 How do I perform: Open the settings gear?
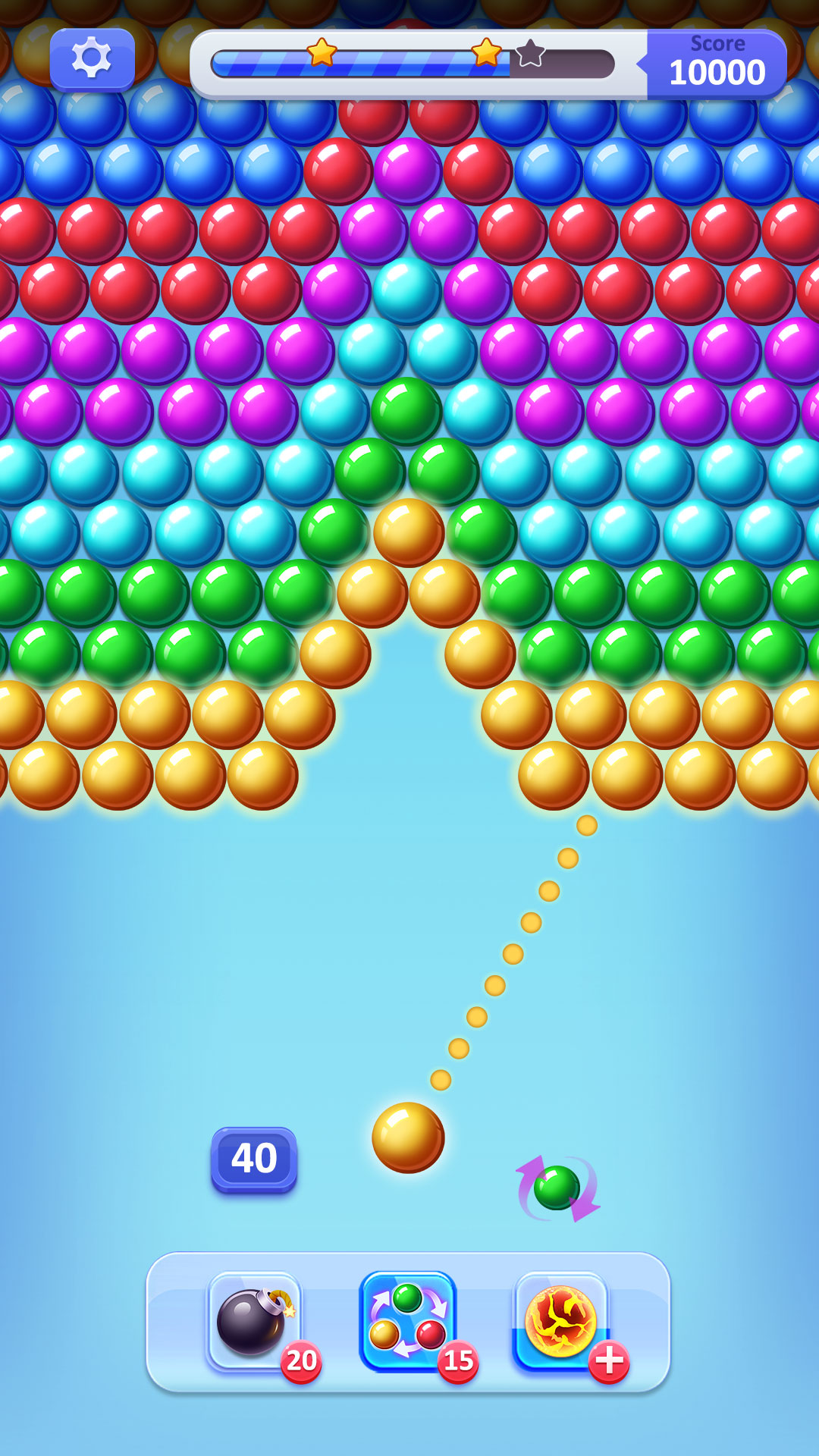pyautogui.click(x=92, y=58)
